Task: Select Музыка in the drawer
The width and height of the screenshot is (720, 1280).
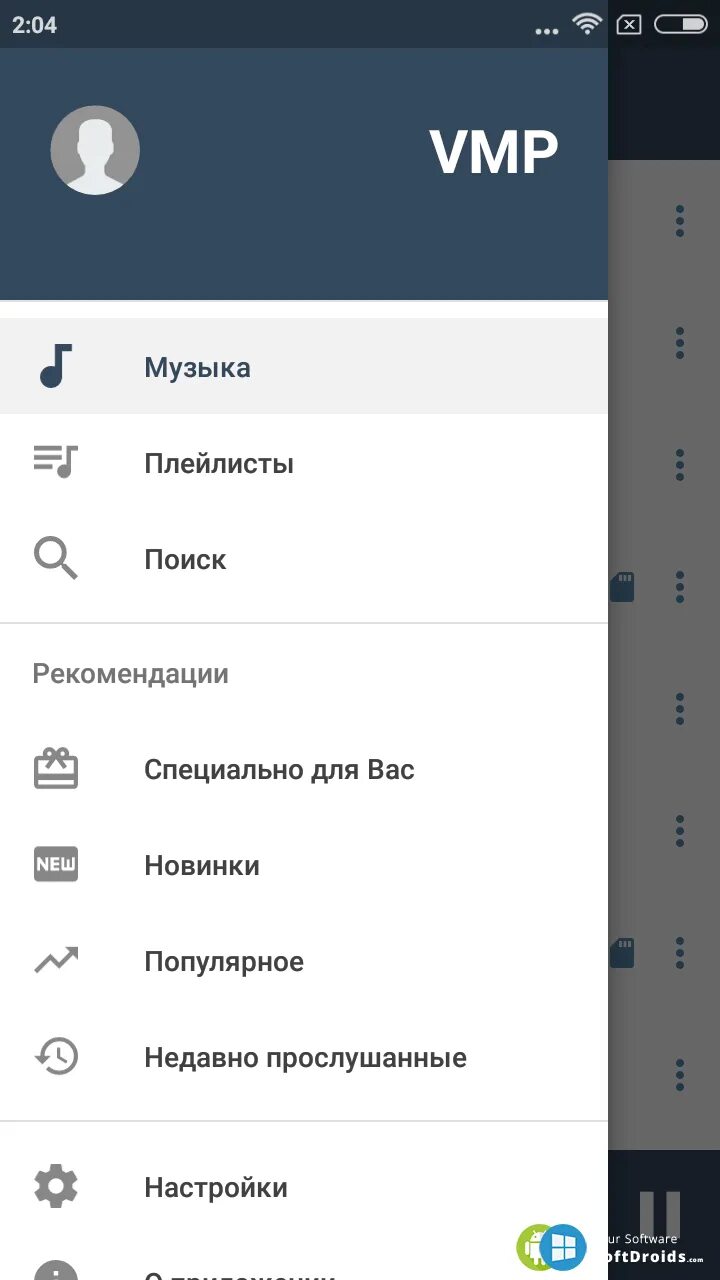Action: coord(304,367)
